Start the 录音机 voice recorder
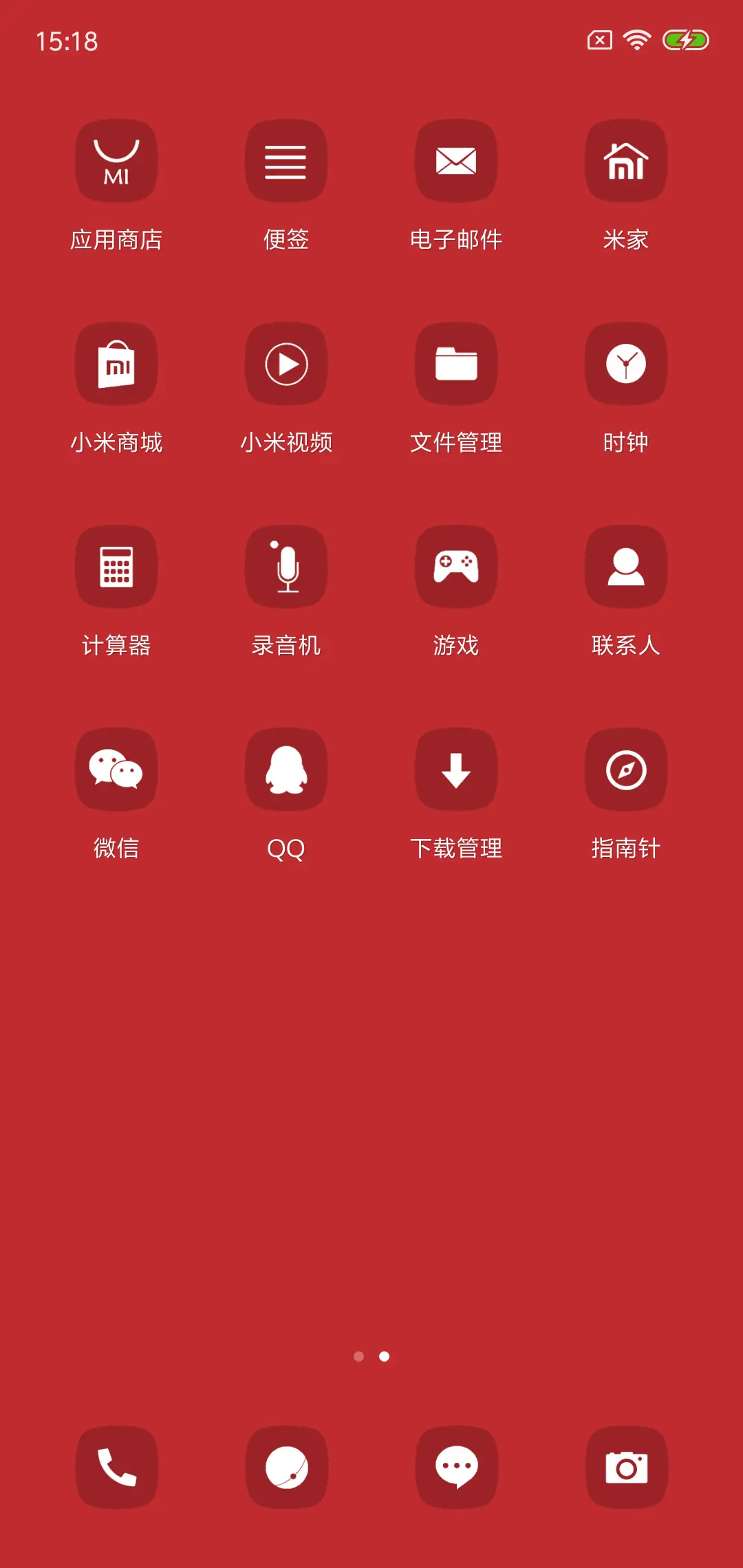Screen dimensions: 743x1568 [286, 566]
